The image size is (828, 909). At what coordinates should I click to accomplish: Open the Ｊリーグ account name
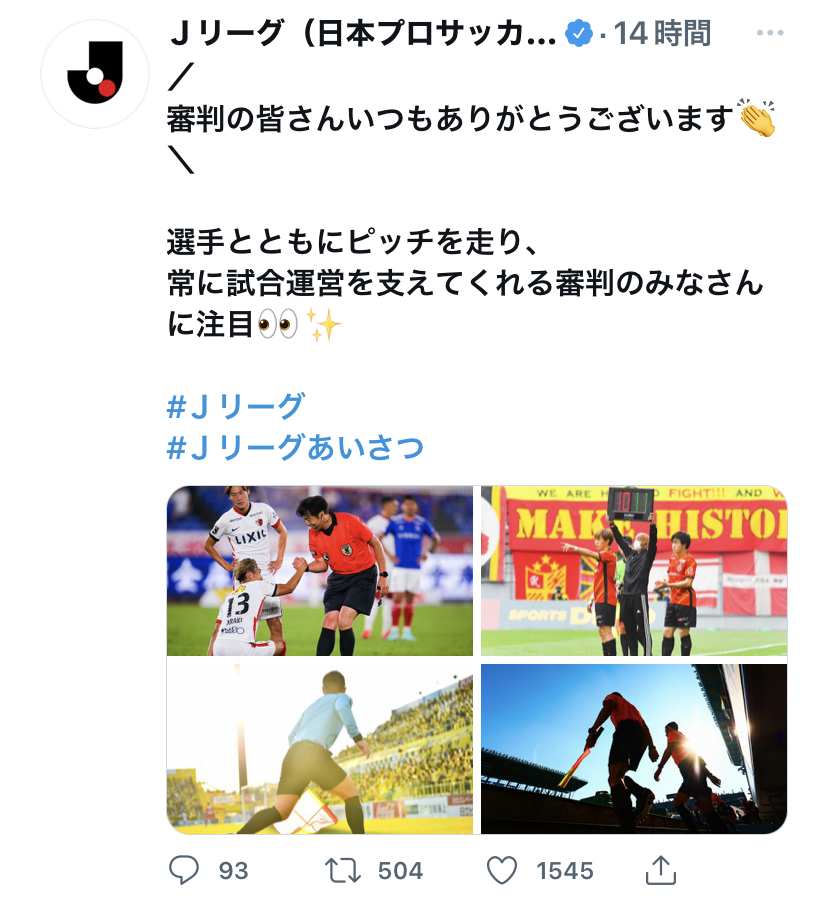pos(360,34)
